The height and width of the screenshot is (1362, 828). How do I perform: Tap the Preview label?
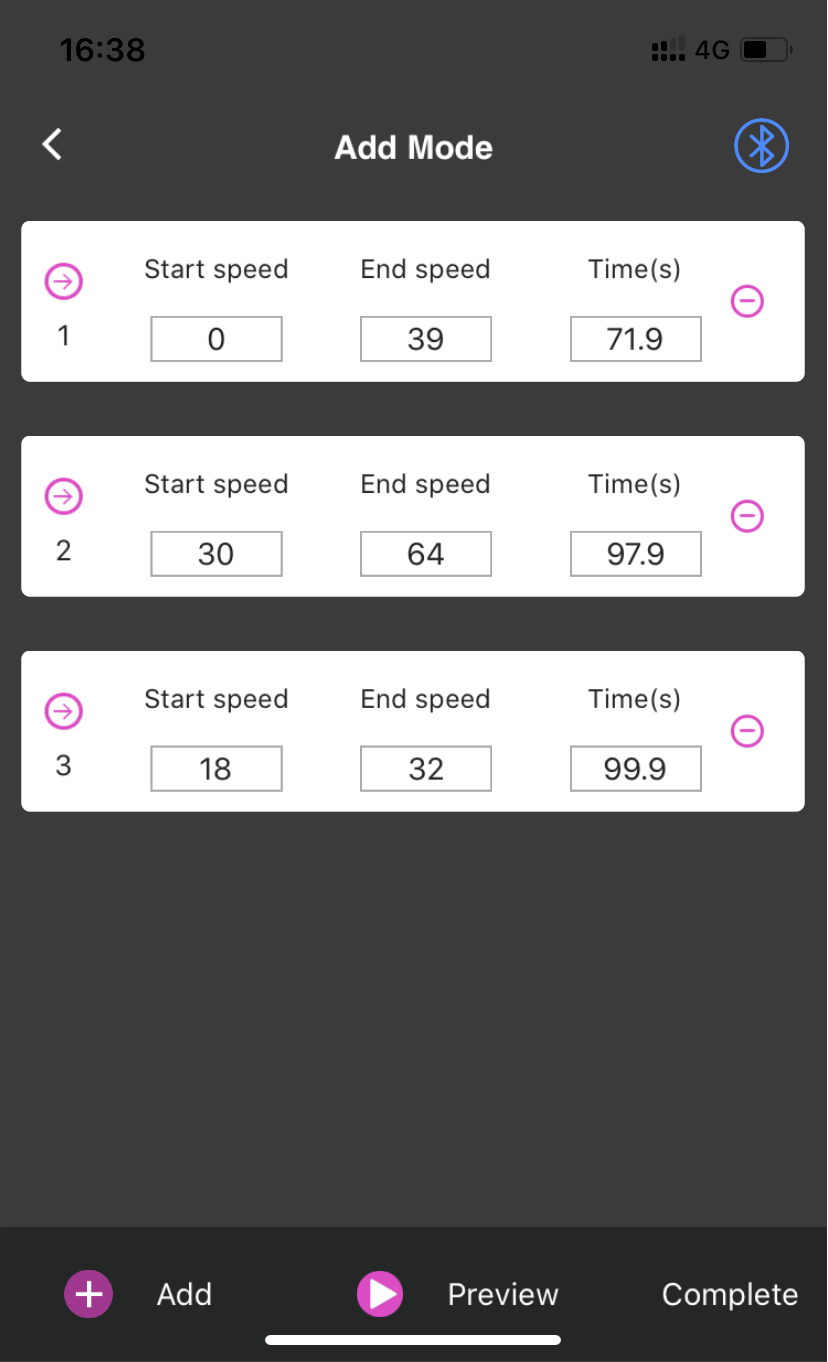[x=502, y=1293]
